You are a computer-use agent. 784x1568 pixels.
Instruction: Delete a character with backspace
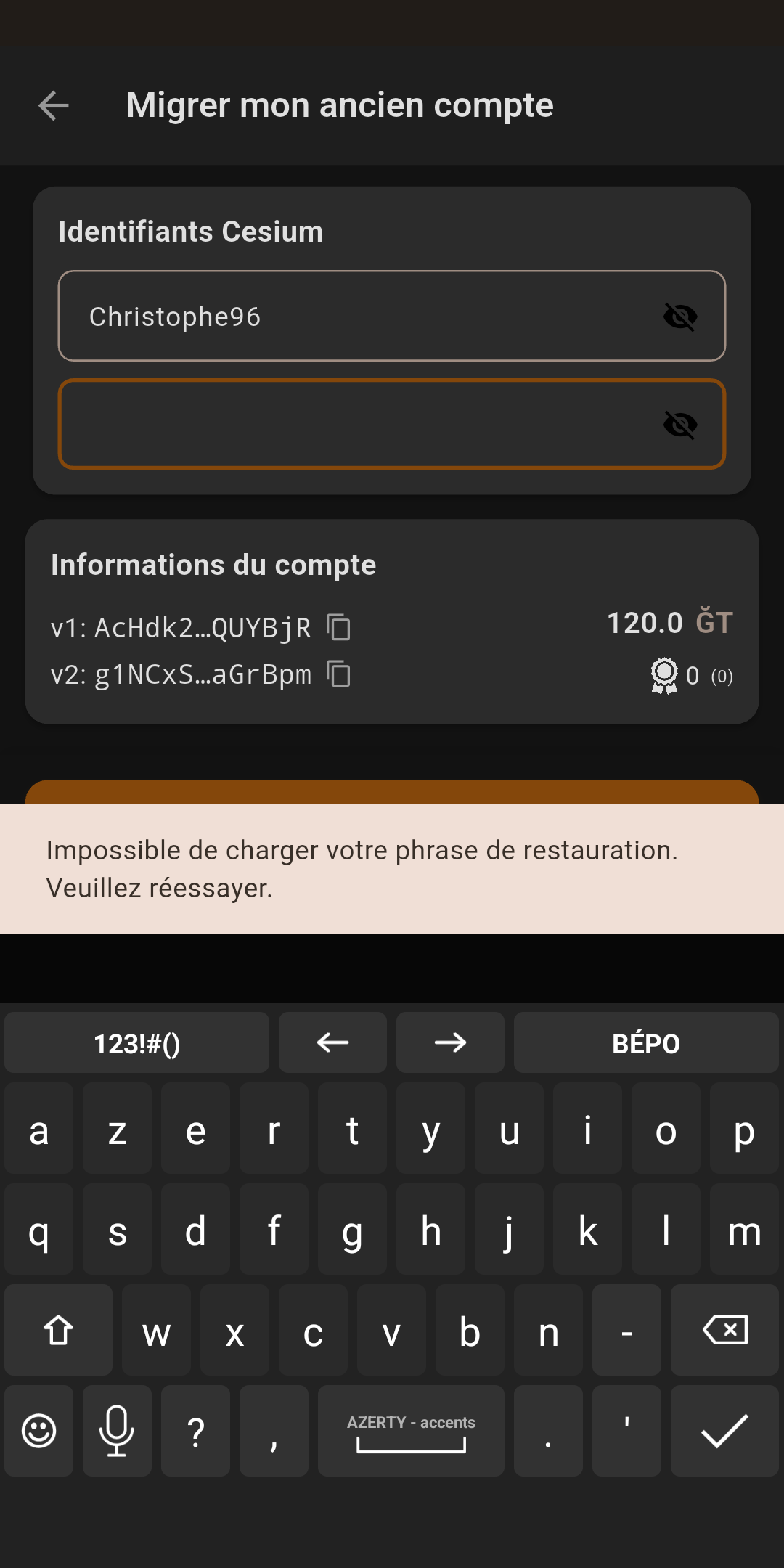tap(724, 1330)
